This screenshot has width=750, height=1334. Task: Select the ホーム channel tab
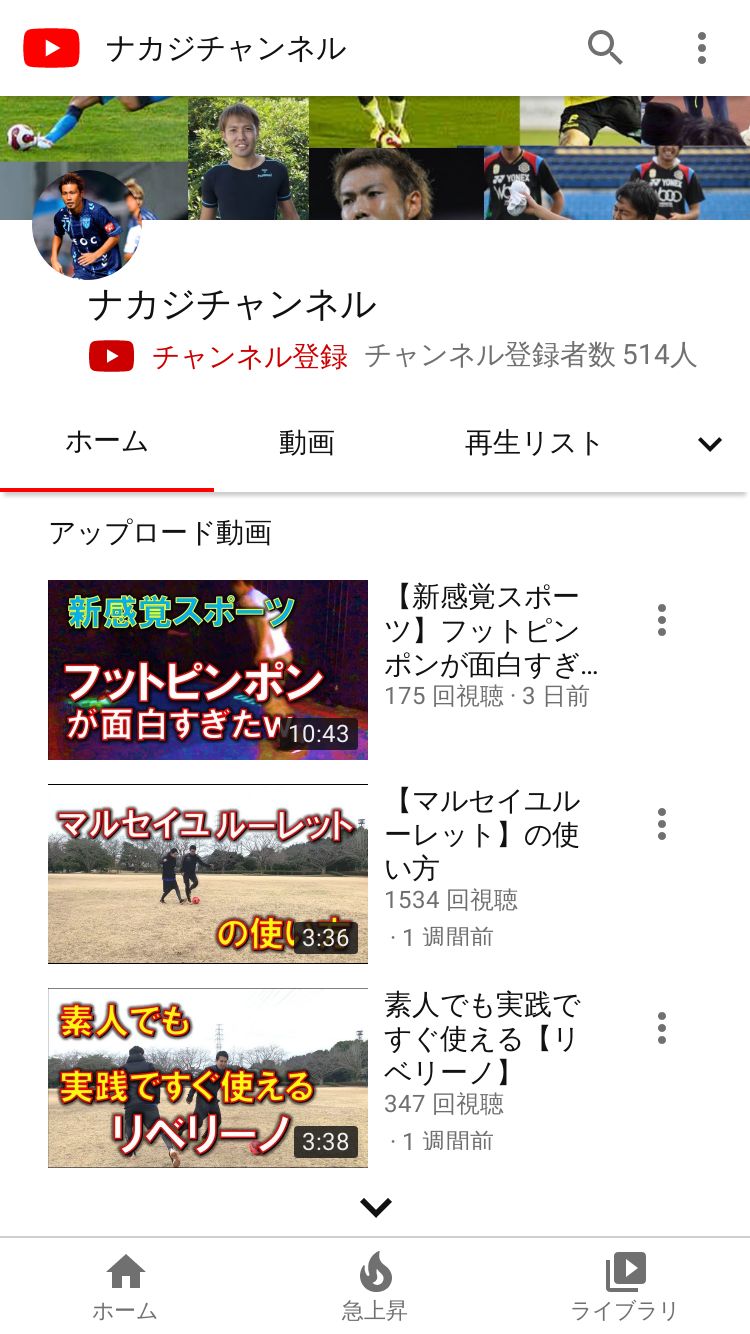pyautogui.click(x=107, y=442)
